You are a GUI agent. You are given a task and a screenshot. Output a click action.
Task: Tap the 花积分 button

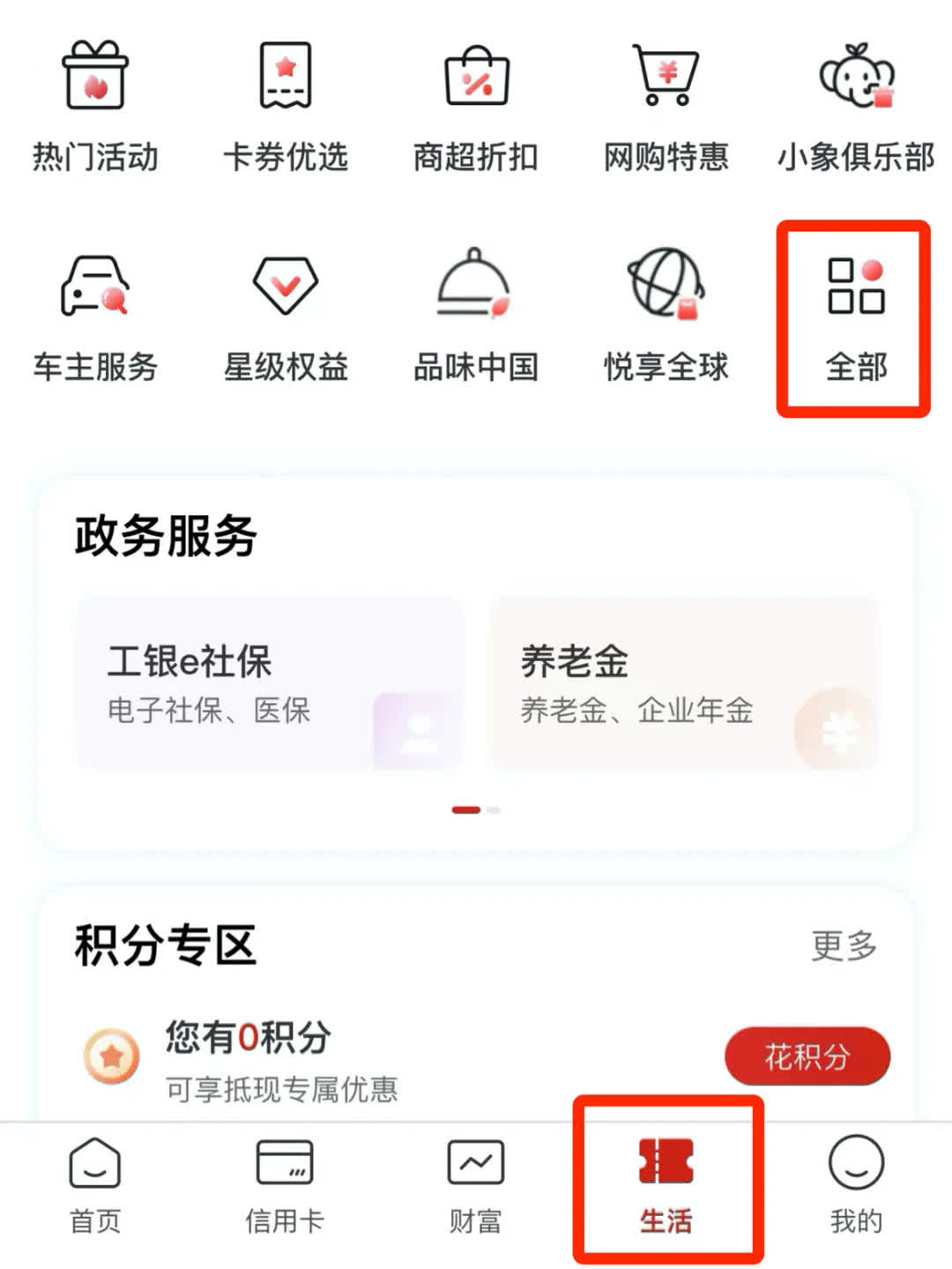(x=807, y=1056)
